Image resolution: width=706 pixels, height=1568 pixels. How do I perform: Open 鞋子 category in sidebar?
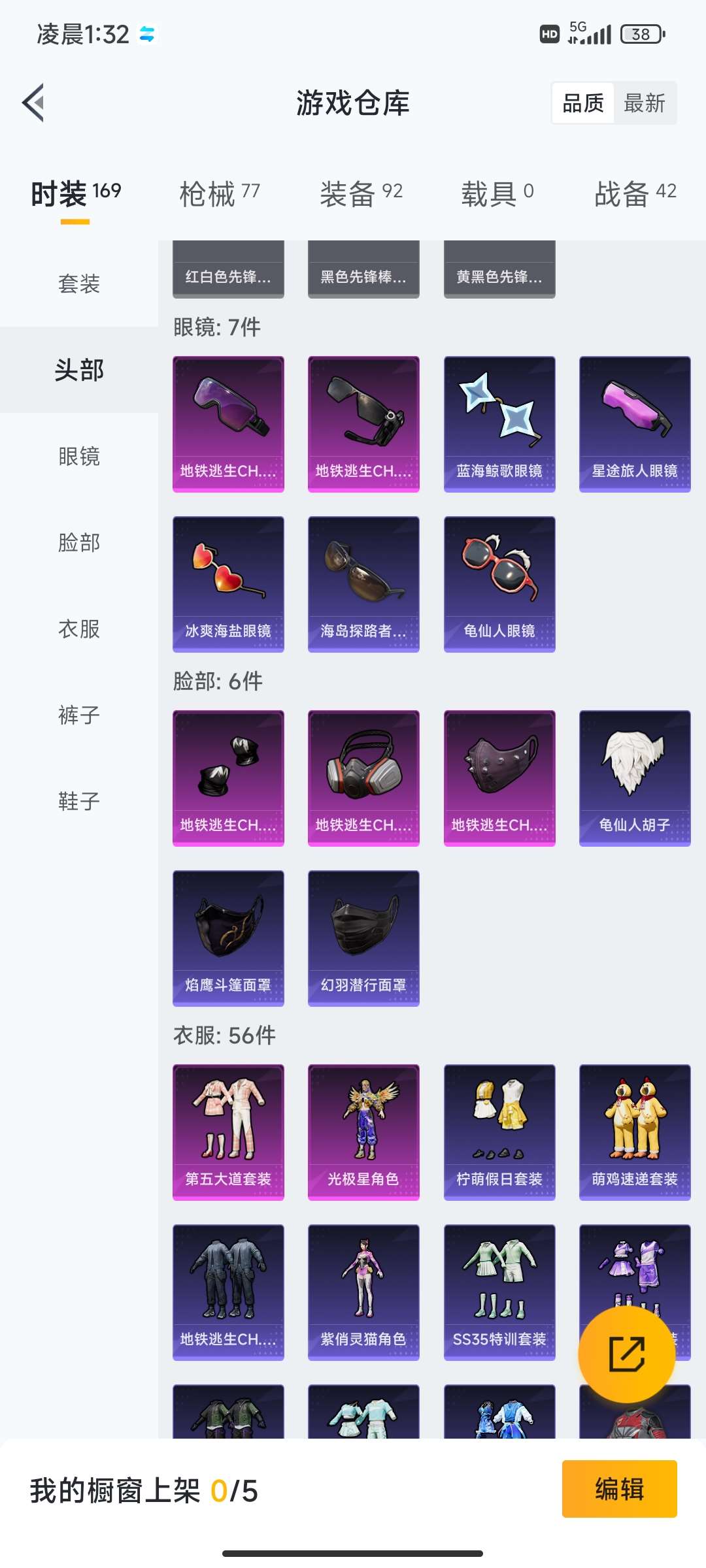click(79, 801)
